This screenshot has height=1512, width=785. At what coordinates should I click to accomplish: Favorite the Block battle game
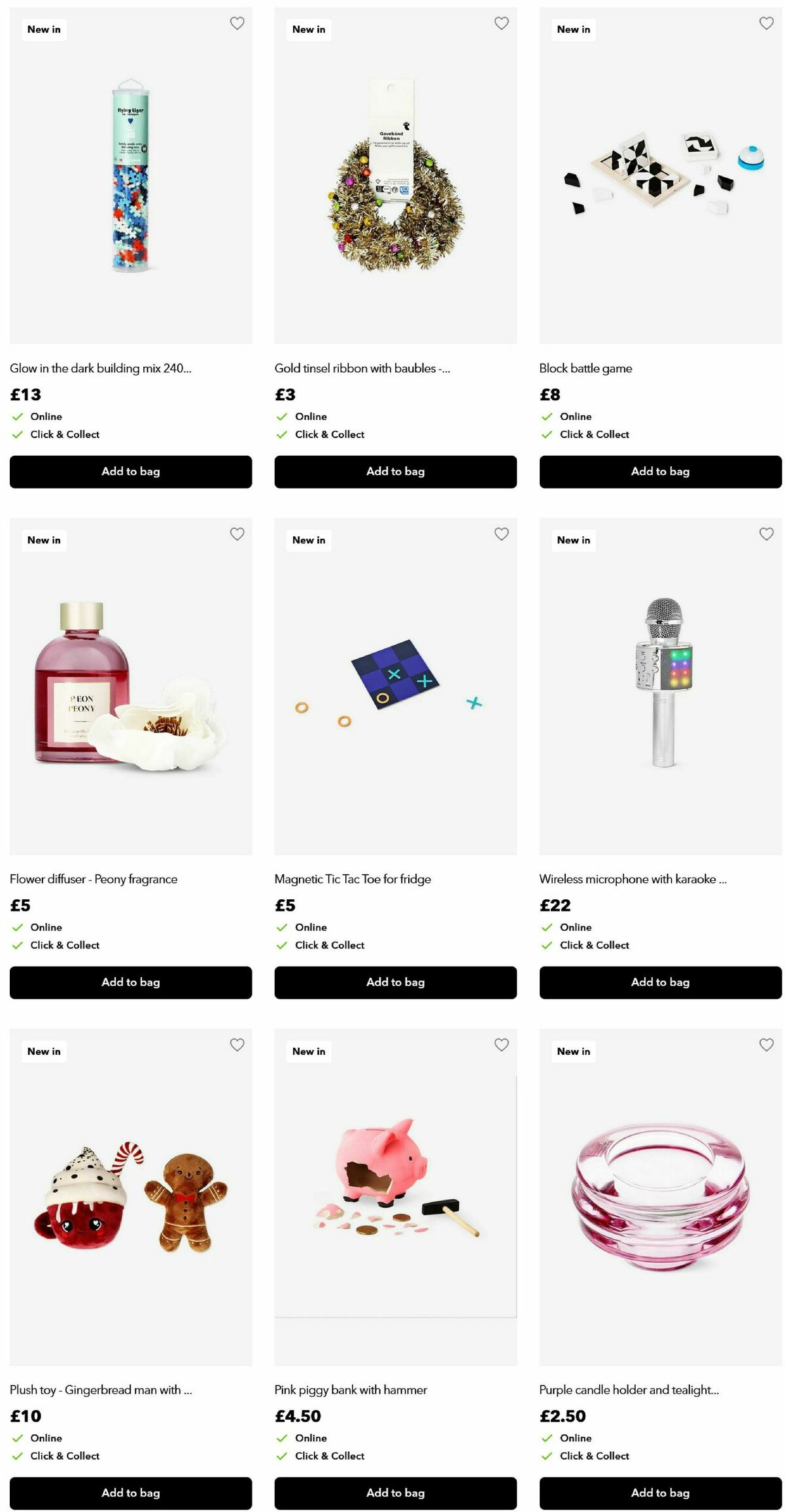(766, 24)
